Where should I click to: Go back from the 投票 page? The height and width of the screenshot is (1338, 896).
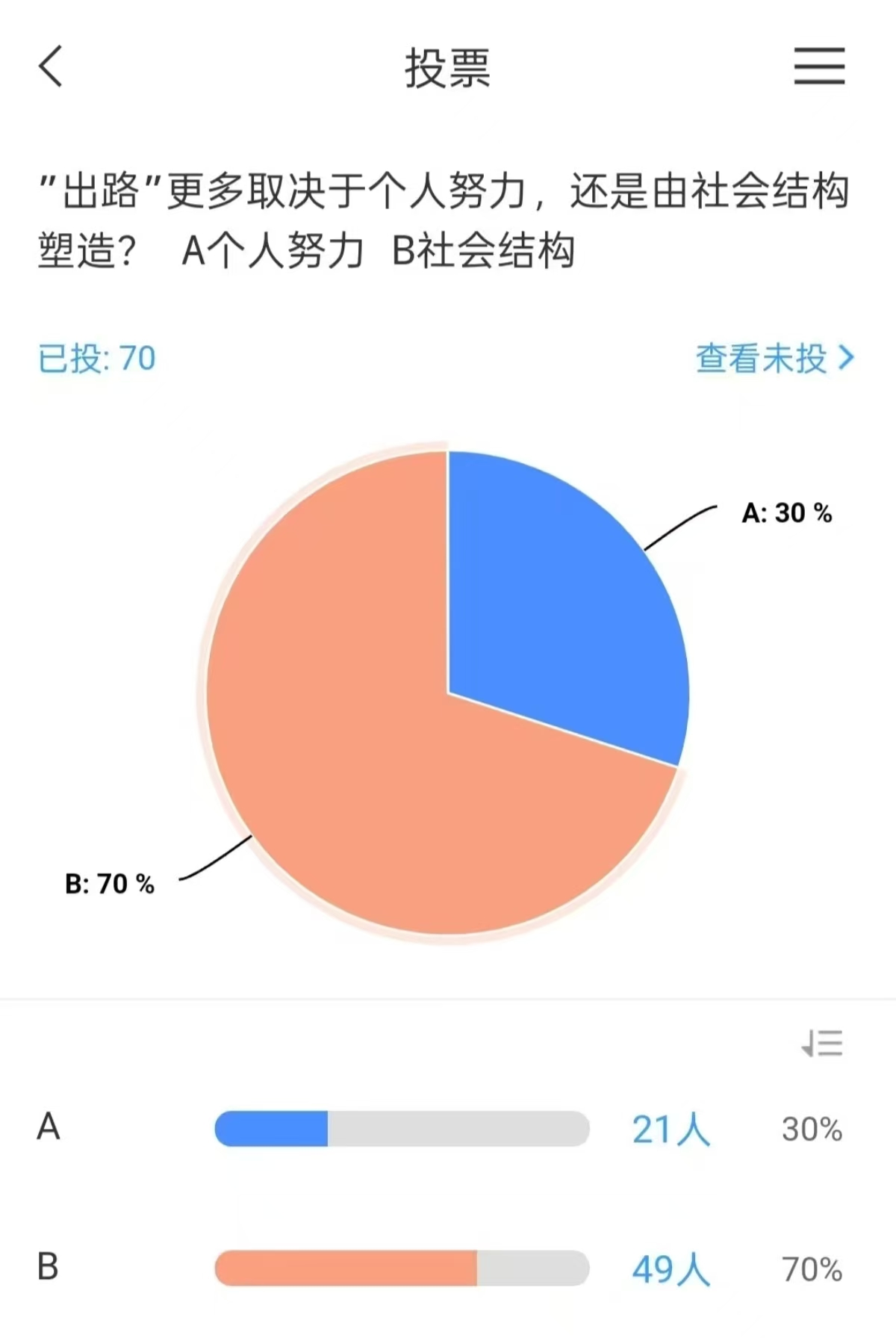point(51,66)
